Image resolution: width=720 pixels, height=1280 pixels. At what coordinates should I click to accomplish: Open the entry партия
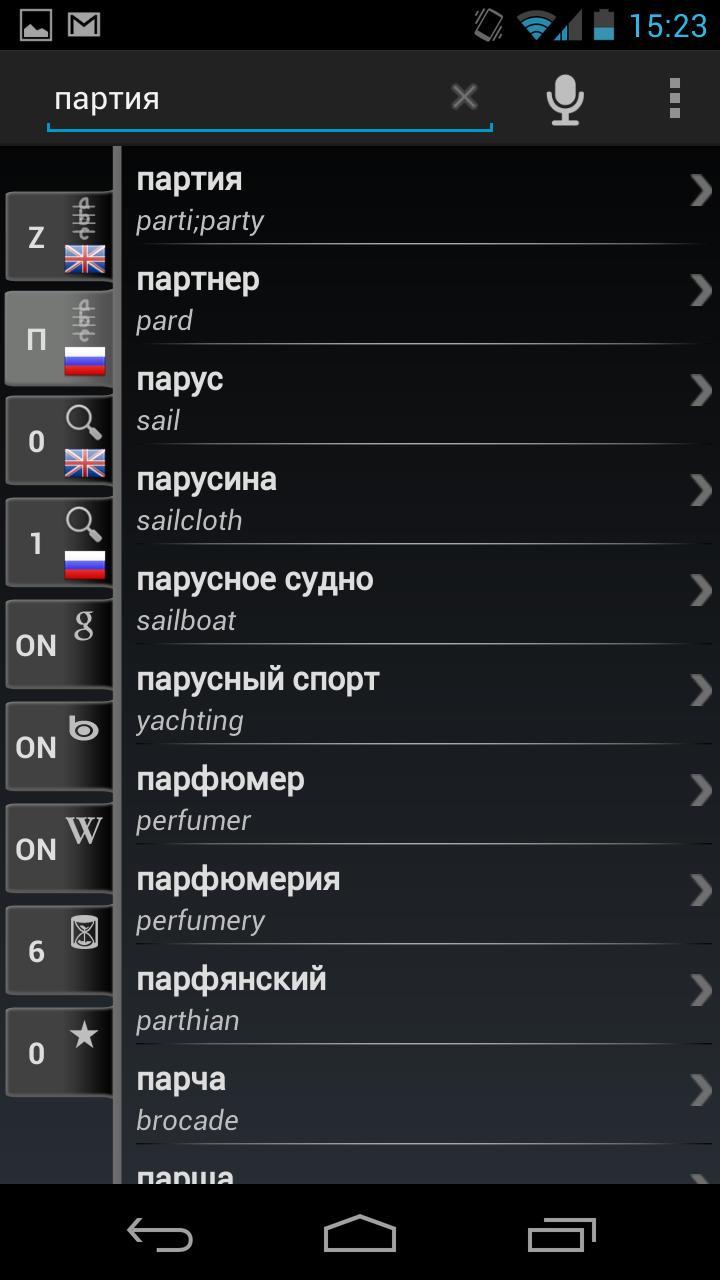420,198
